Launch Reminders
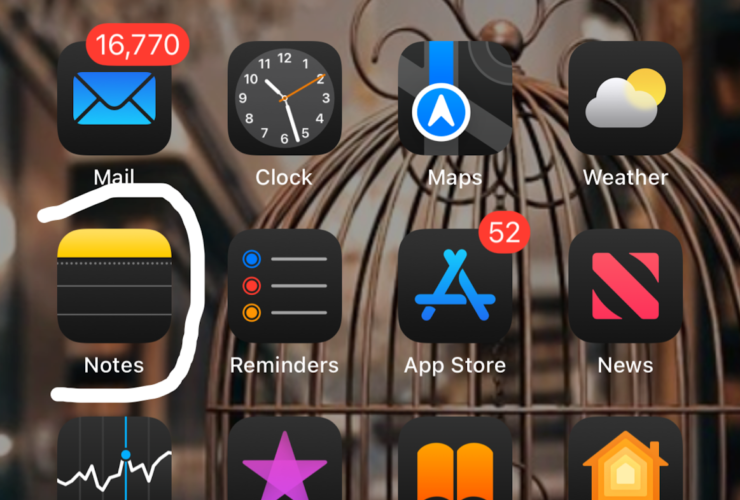The image size is (740, 500). [x=284, y=286]
